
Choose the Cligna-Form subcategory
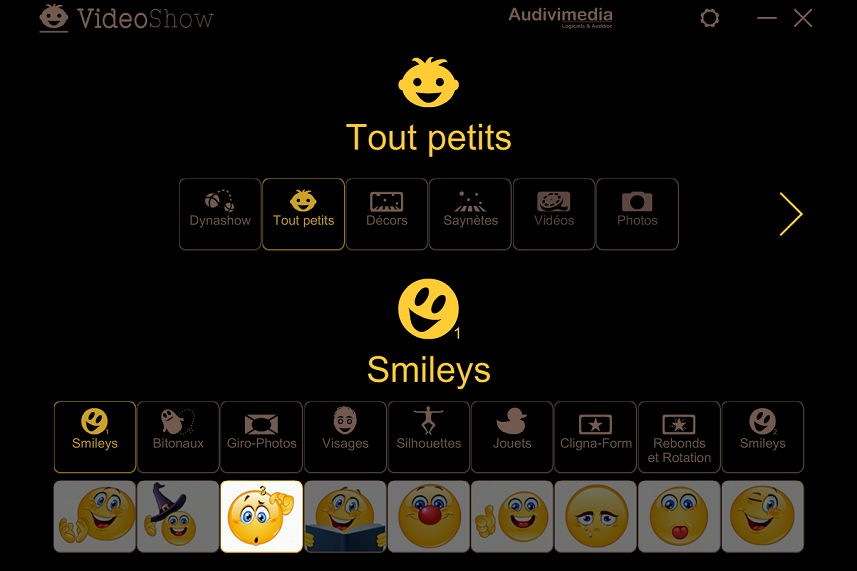click(x=595, y=436)
